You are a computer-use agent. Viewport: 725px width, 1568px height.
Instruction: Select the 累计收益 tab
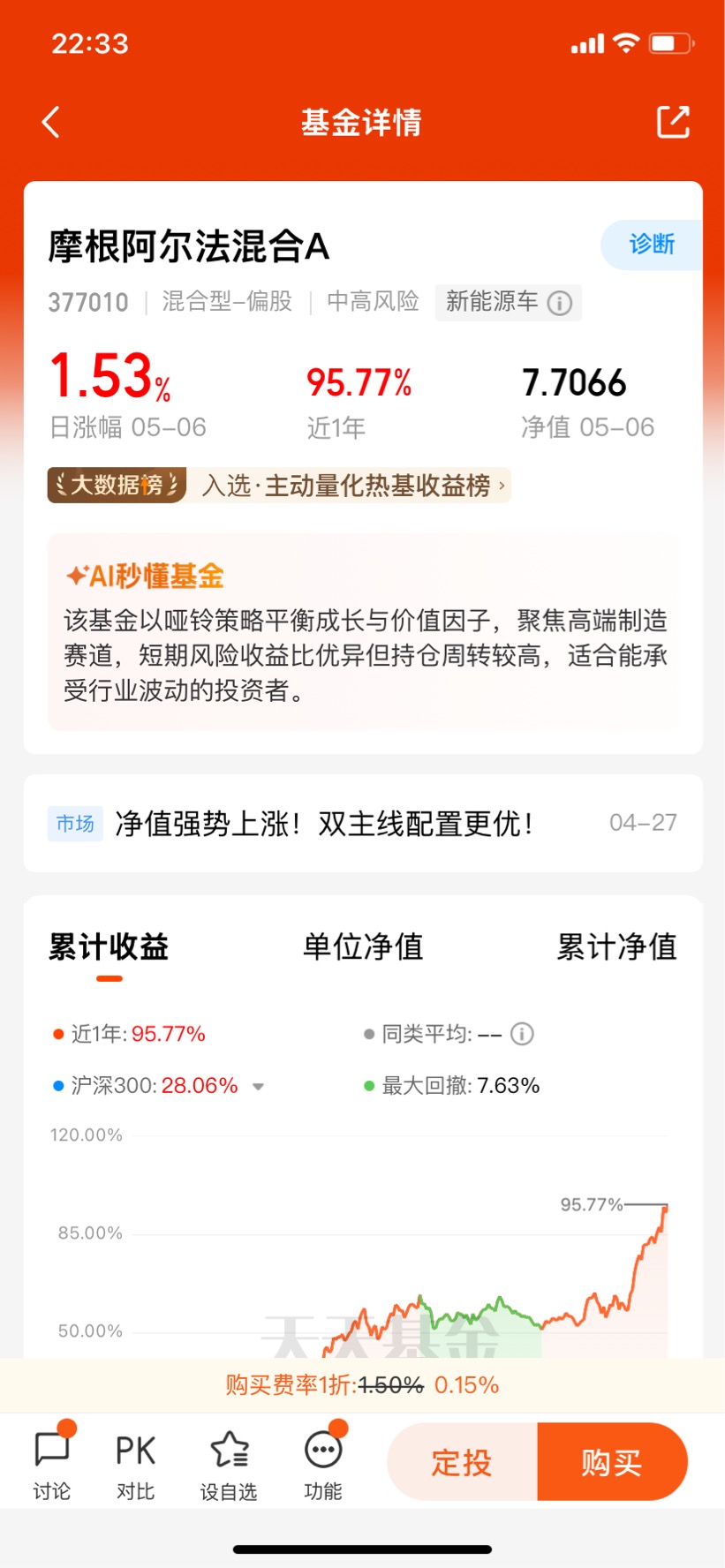coord(109,946)
